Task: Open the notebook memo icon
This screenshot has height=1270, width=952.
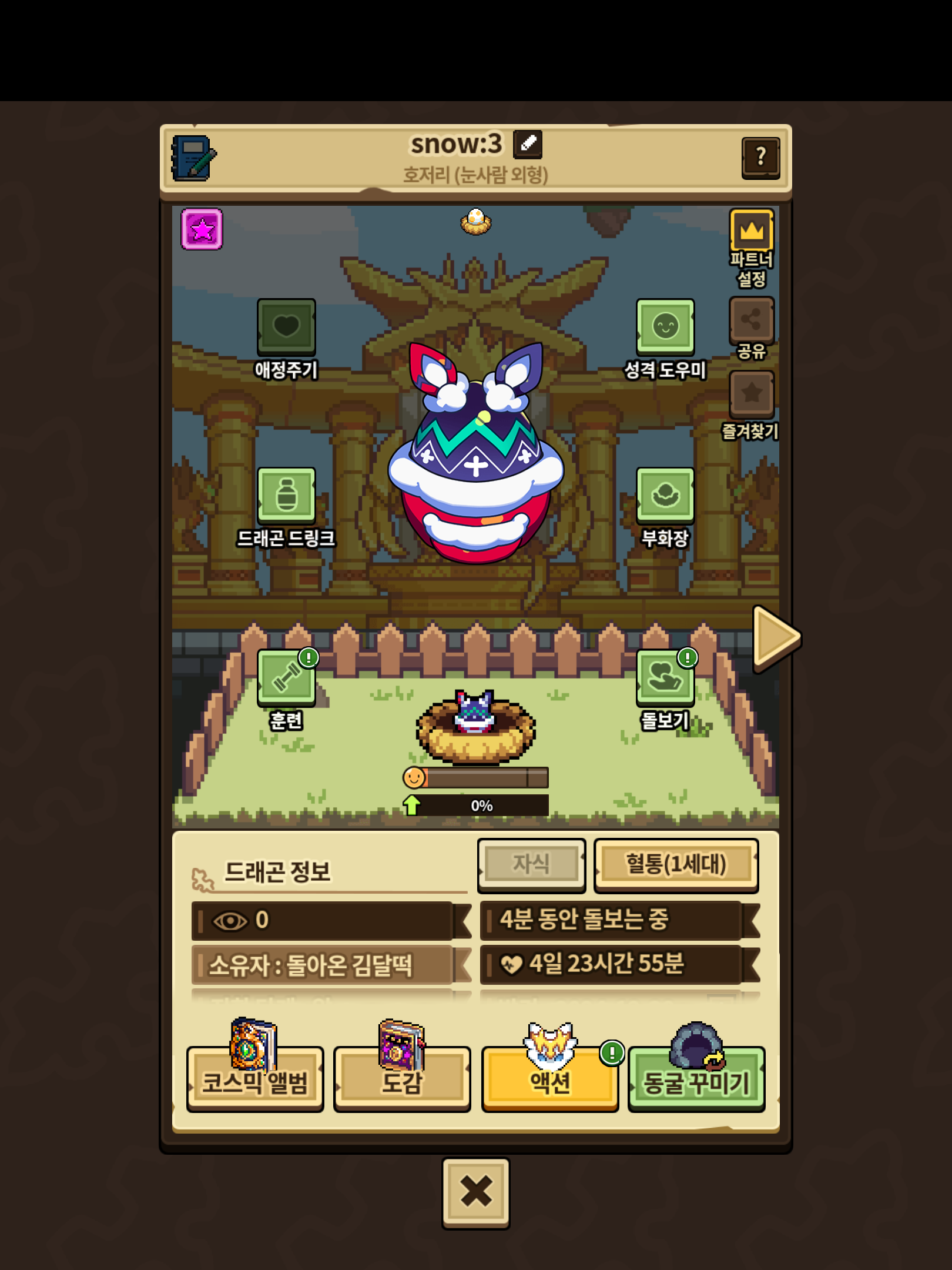Action: tap(193, 158)
